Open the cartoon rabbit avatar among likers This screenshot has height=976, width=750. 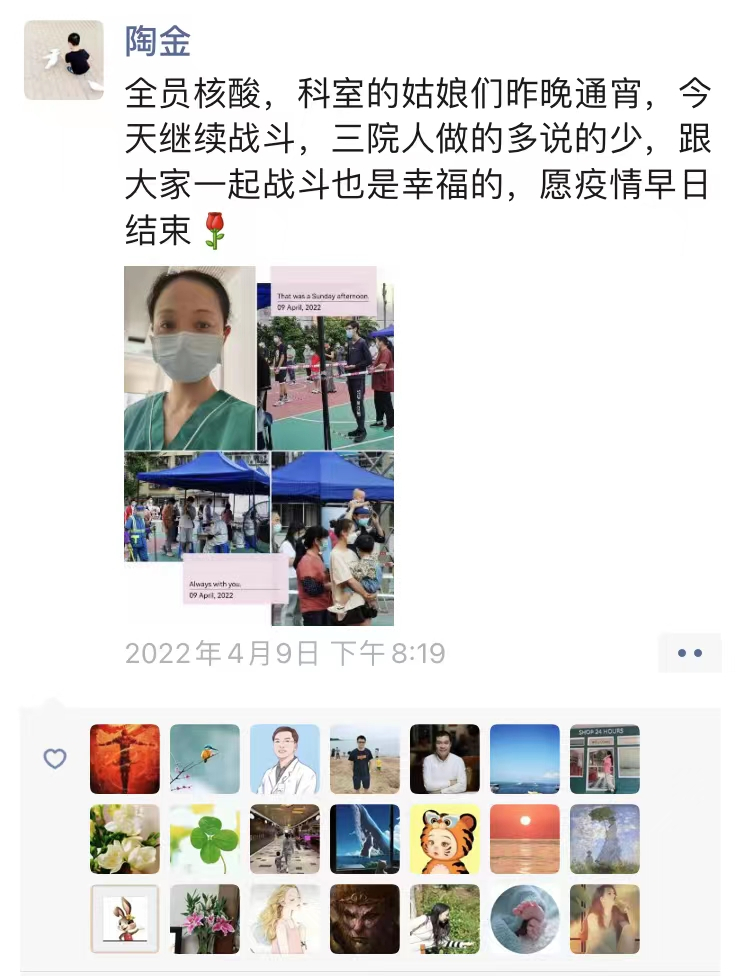click(x=125, y=919)
